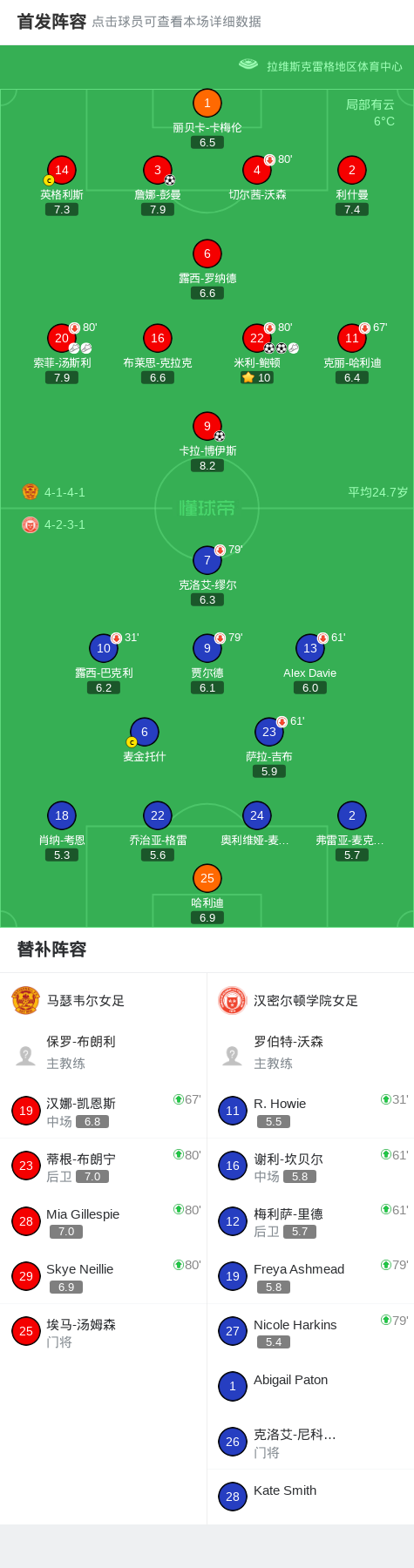Viewport: 414px width, 1568px height.
Task: View substitute 蒂根-布朗's stats
Action: tap(103, 1166)
